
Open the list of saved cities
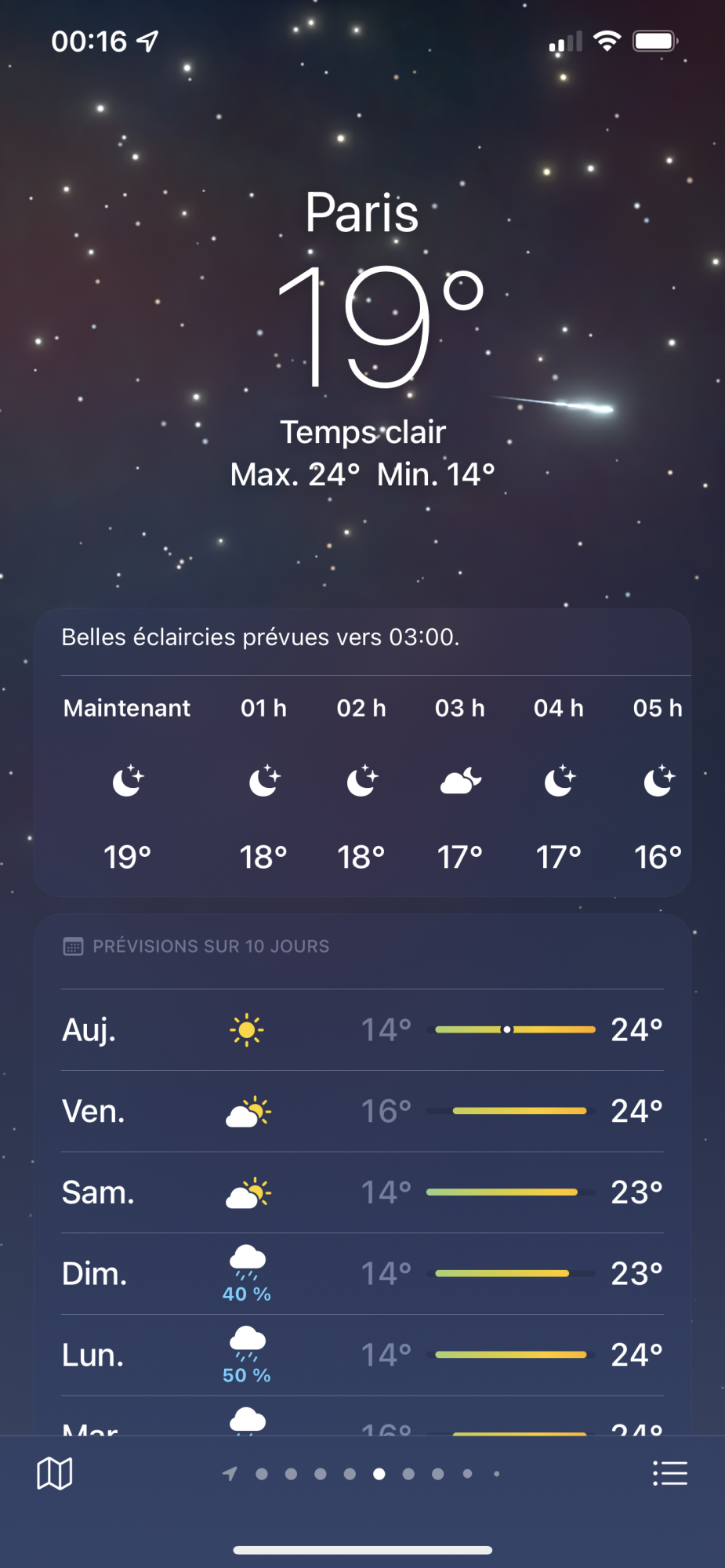(x=669, y=1473)
